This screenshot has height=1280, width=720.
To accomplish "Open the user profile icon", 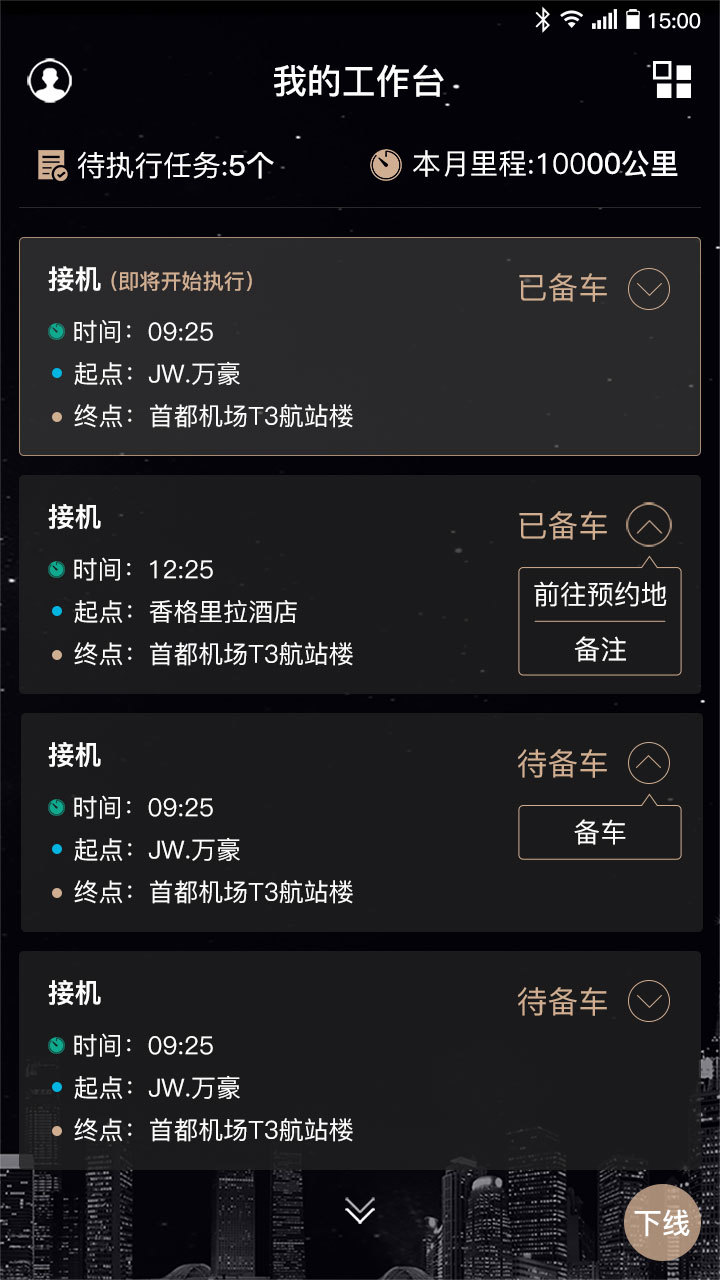I will (50, 81).
